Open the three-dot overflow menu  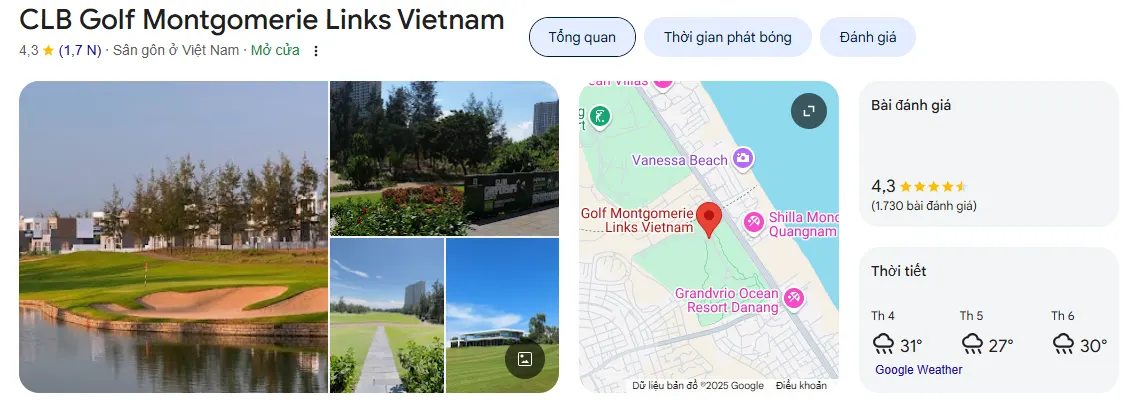click(x=316, y=51)
